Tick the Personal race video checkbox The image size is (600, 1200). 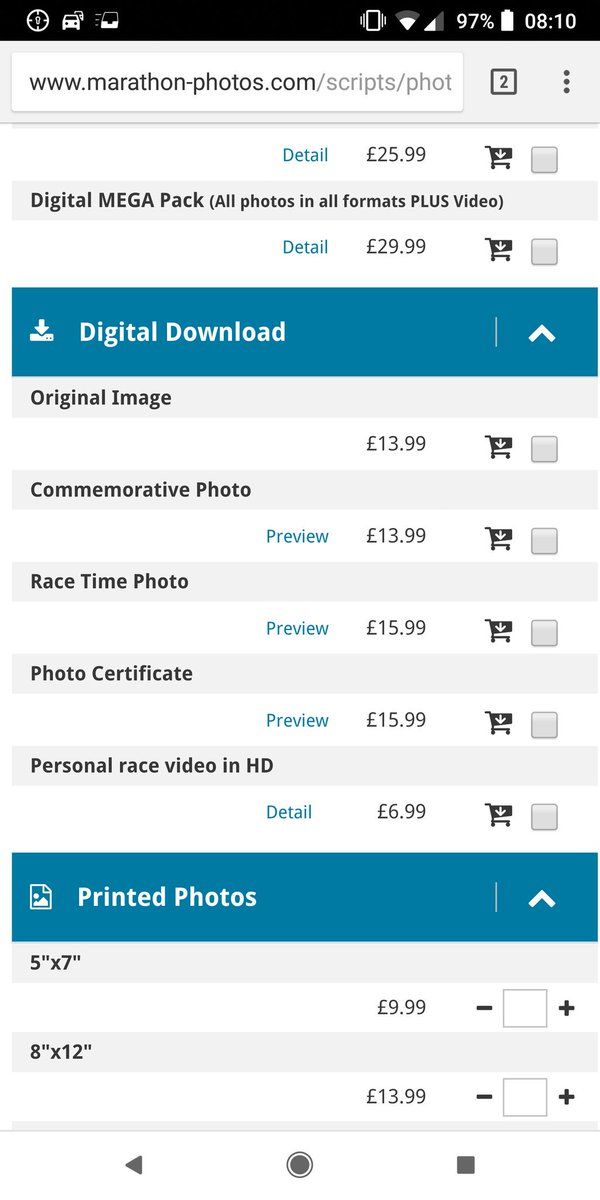(544, 818)
